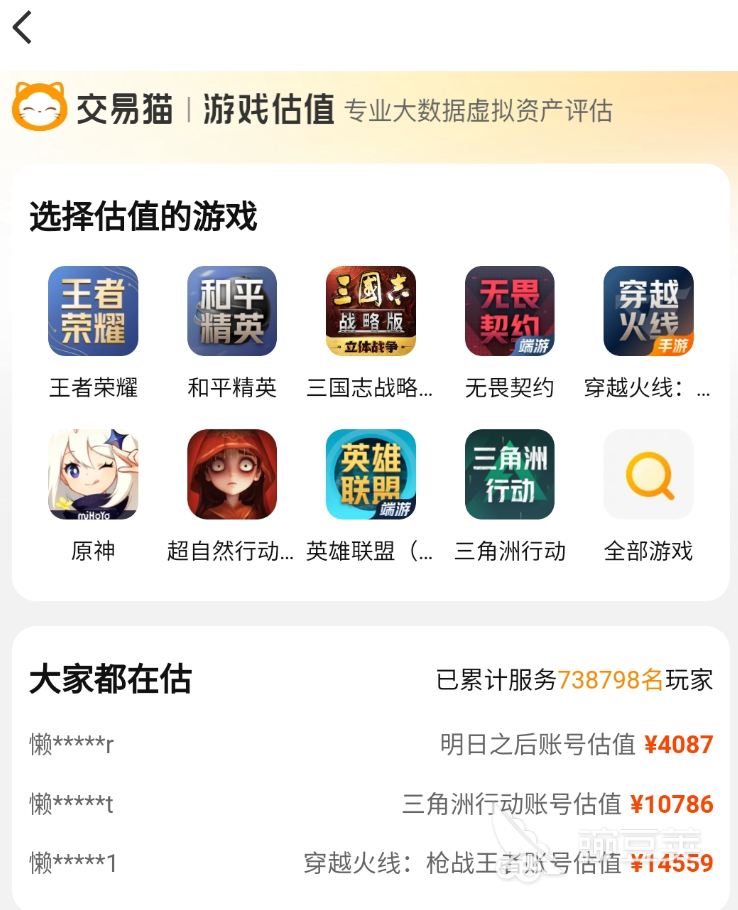Select 王者荣耀 for valuation

pos(93,311)
